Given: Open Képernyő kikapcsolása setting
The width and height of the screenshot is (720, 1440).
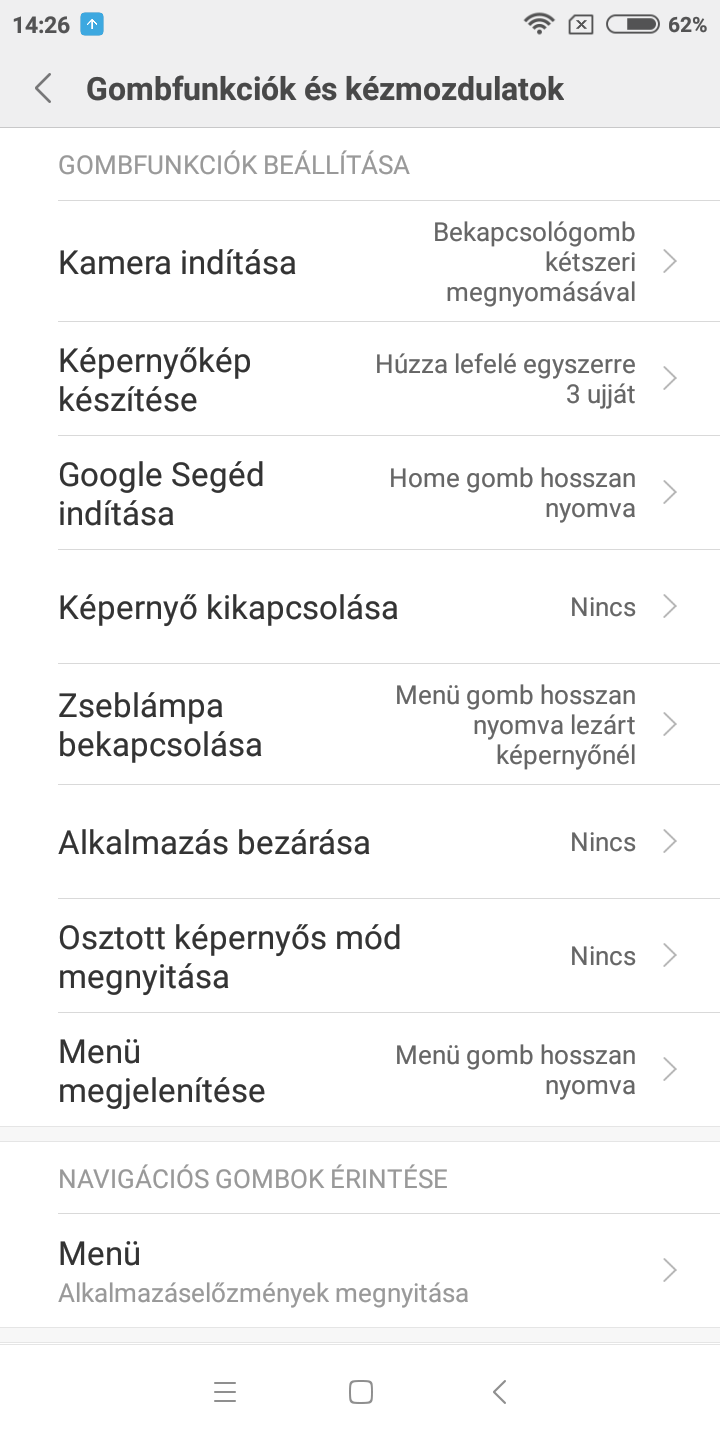Looking at the screenshot, I should 360,607.
